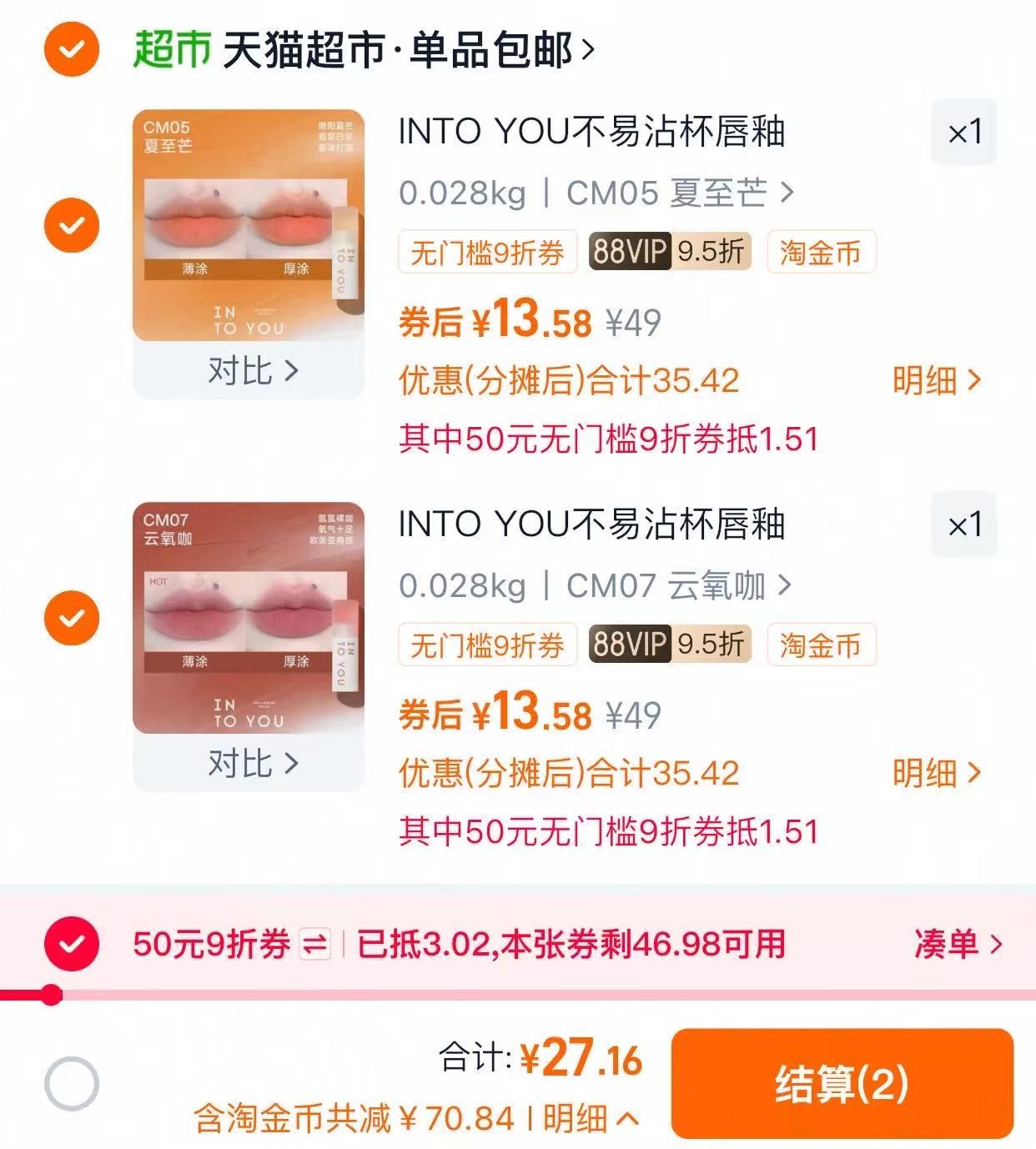Open the 淘金币 tag on CM05 item
Viewport: 1036px width, 1149px height.
(x=821, y=252)
